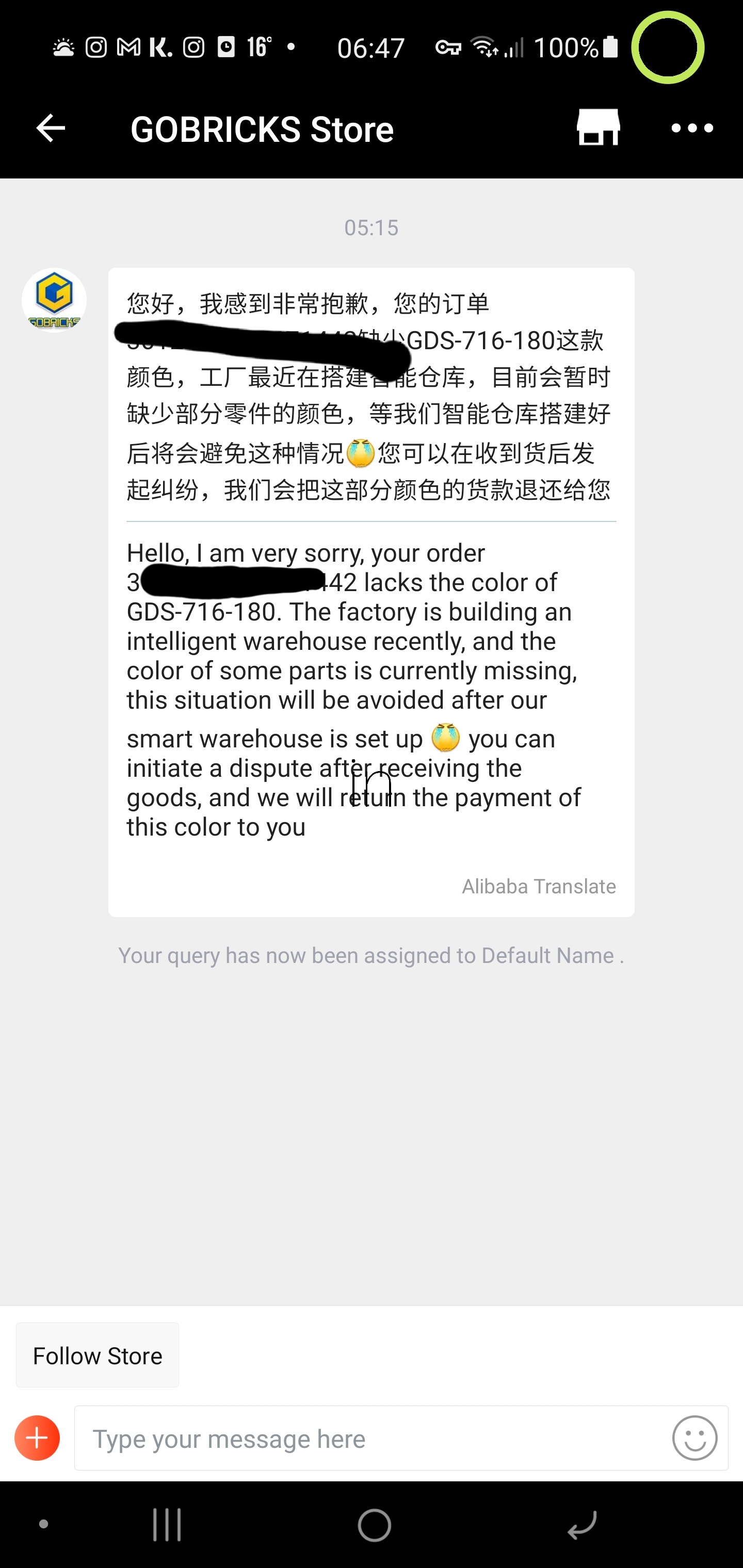The image size is (743, 1568).
Task: Open the three-dot overflow menu
Action: [x=692, y=128]
